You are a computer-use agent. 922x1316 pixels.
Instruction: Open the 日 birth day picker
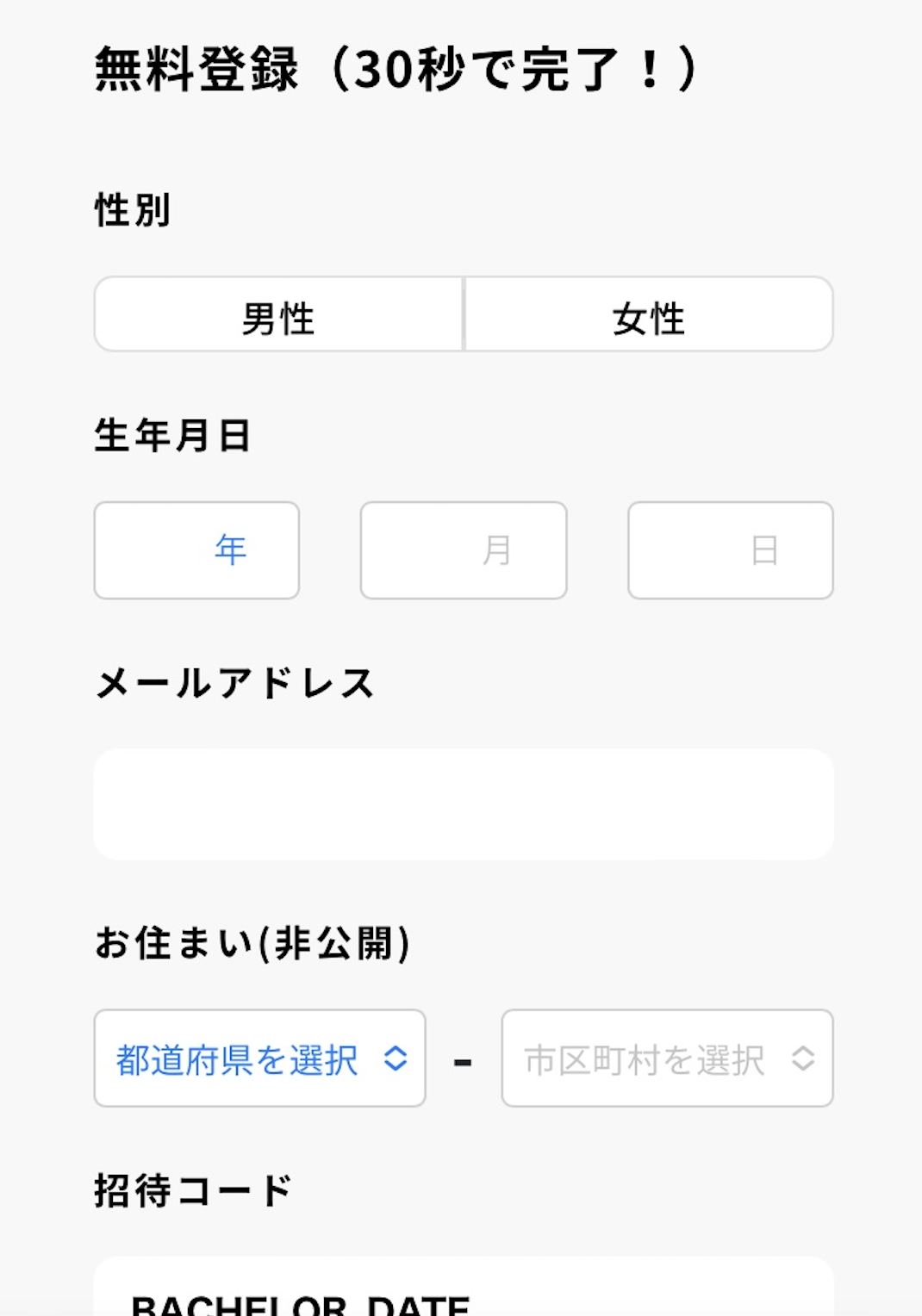pos(730,550)
